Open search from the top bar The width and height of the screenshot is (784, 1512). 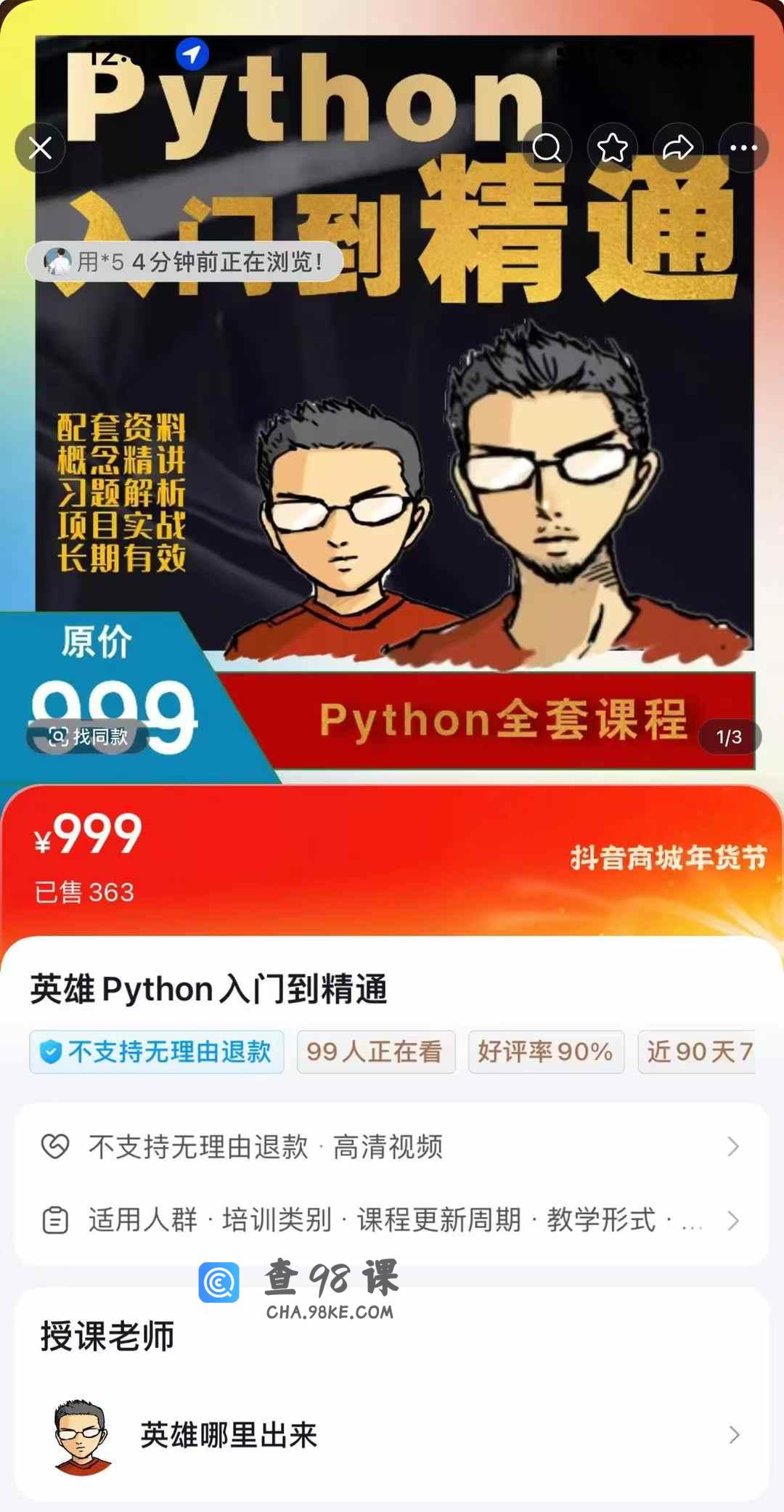pyautogui.click(x=547, y=148)
